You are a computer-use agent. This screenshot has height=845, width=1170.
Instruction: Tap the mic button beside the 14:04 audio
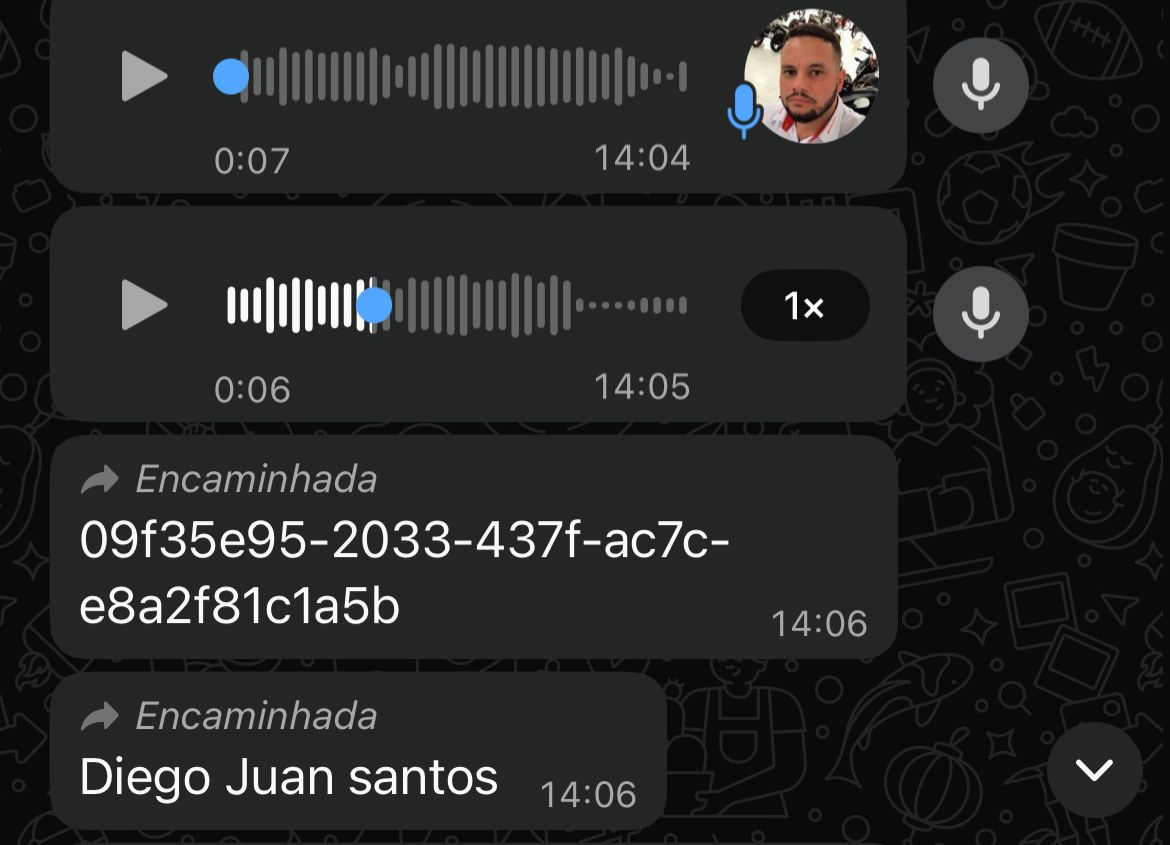tap(980, 85)
